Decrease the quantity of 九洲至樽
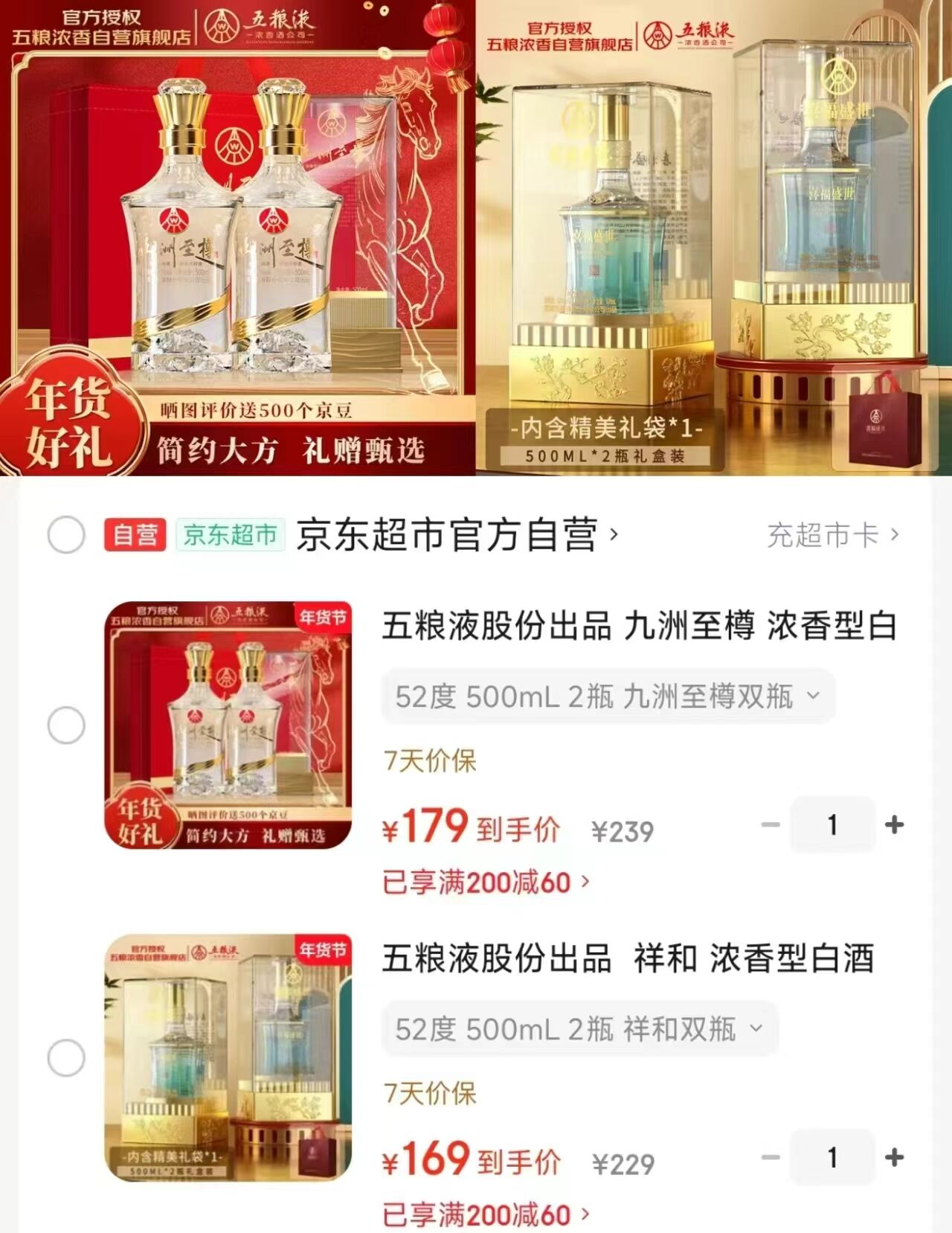 point(771,824)
